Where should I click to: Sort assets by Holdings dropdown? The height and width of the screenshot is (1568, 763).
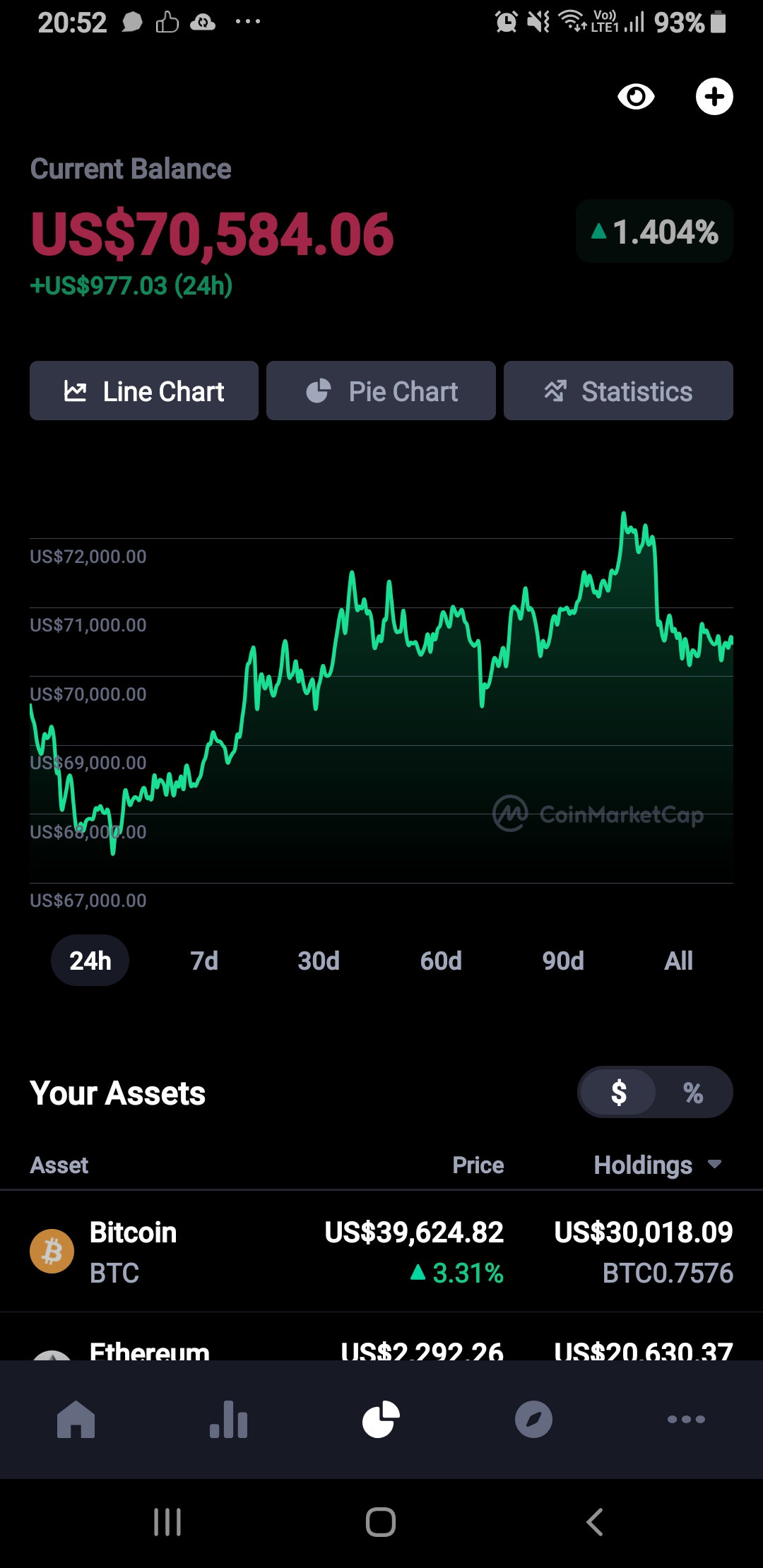(658, 1165)
